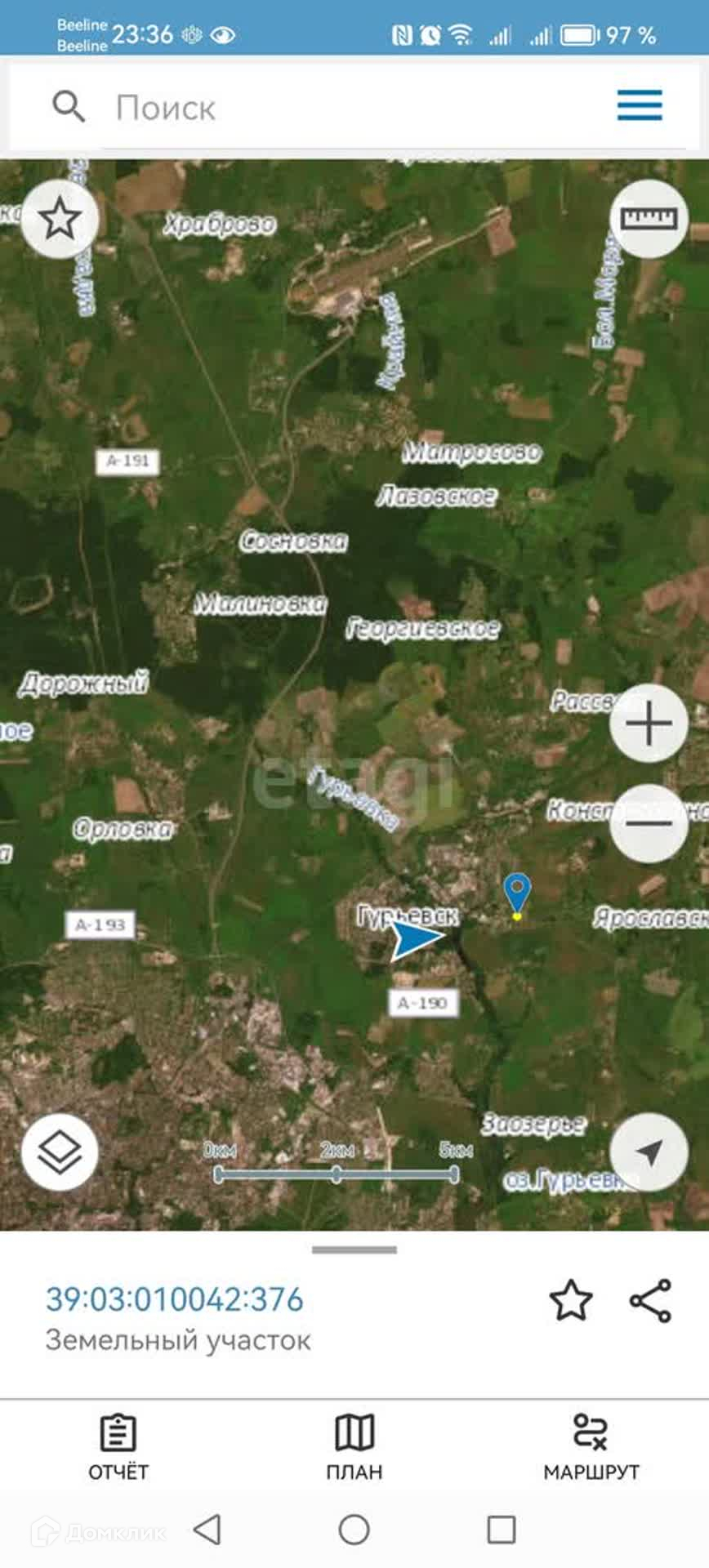Open cadastral number 39:03:010042:376 details
The image size is (709, 1568).
tap(175, 1299)
